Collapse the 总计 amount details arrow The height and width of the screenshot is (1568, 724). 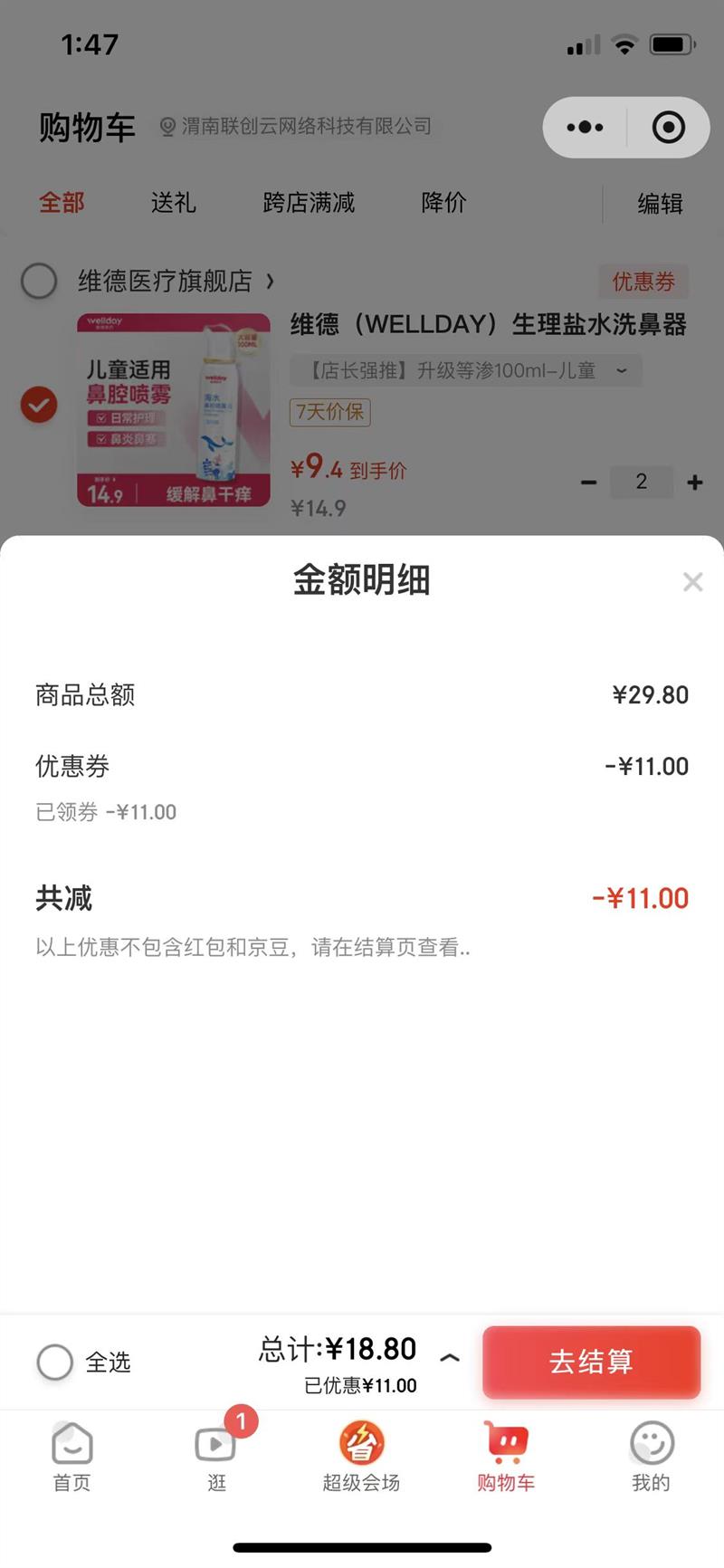click(x=450, y=1357)
